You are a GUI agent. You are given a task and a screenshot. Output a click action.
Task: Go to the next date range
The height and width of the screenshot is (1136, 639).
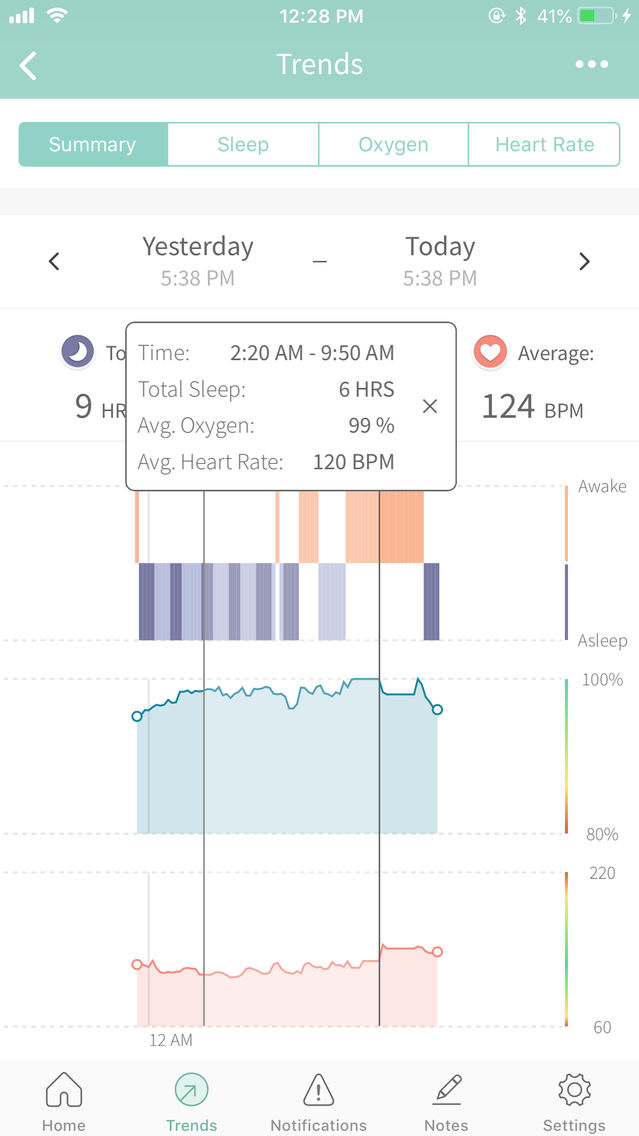584,262
